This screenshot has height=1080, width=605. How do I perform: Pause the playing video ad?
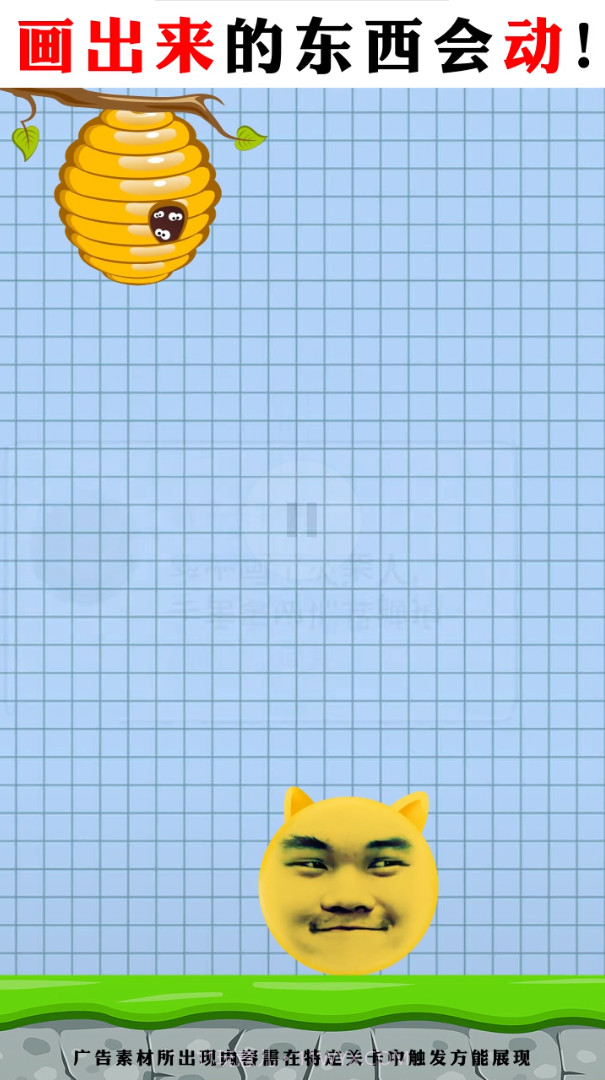pyautogui.click(x=302, y=519)
